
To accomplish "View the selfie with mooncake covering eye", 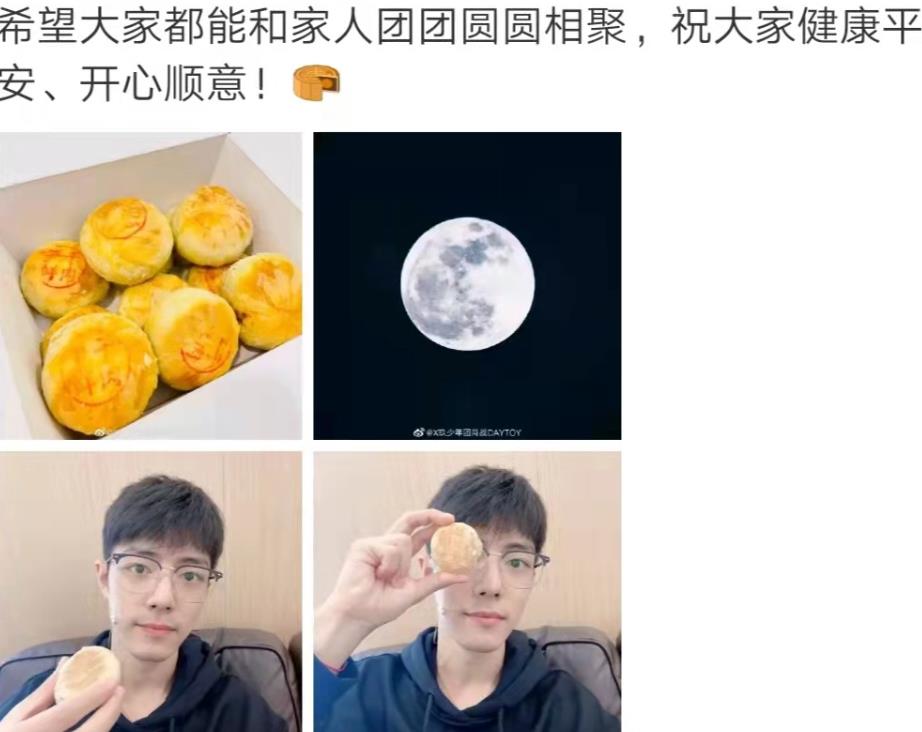I will pyautogui.click(x=467, y=591).
